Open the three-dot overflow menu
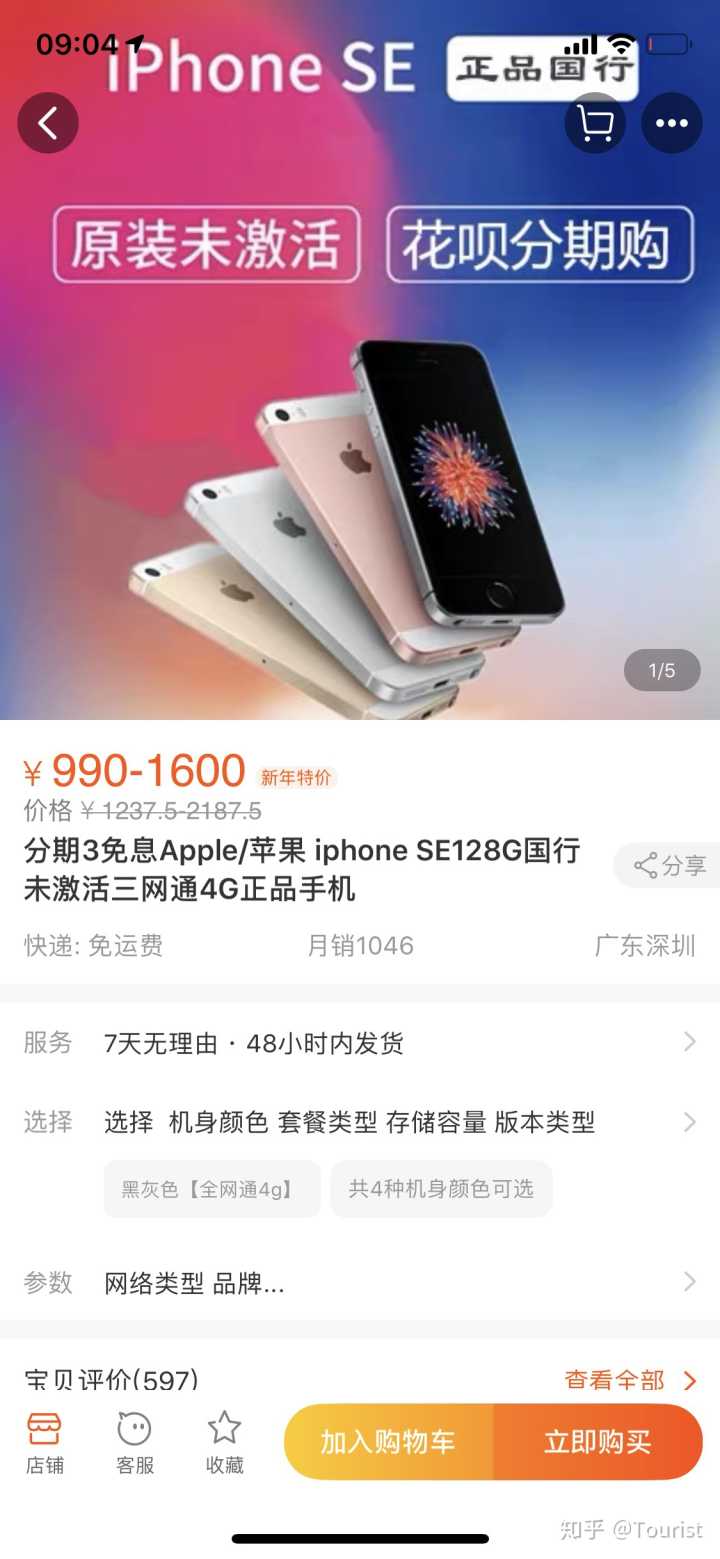 (671, 123)
